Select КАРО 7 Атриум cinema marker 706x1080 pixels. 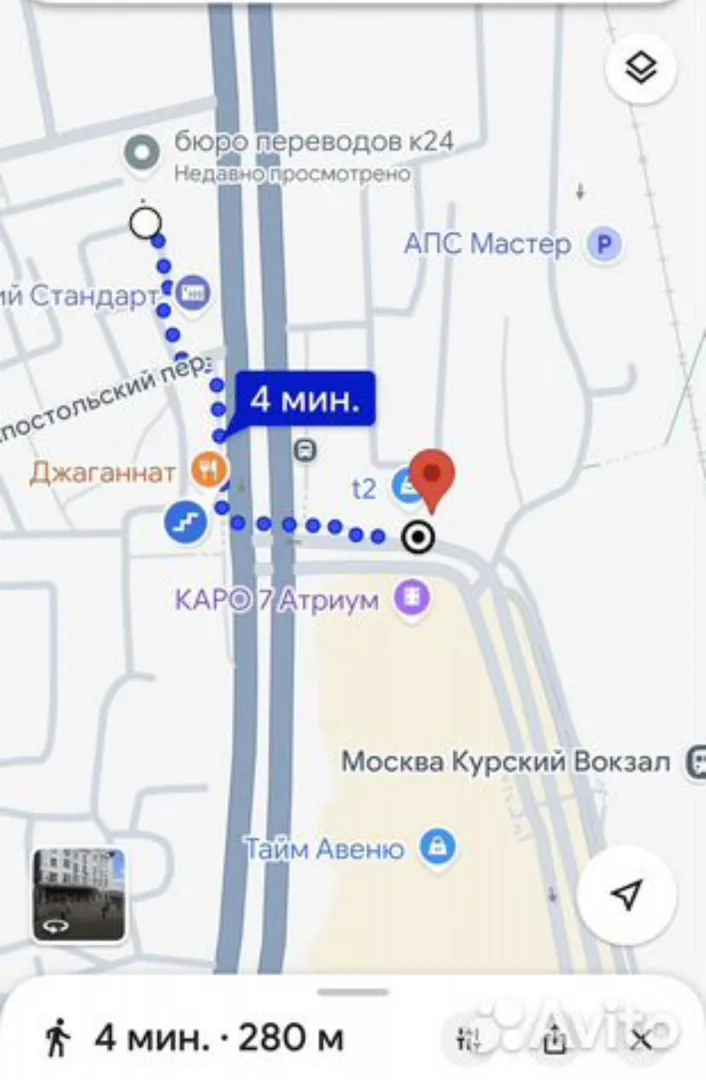tap(412, 599)
